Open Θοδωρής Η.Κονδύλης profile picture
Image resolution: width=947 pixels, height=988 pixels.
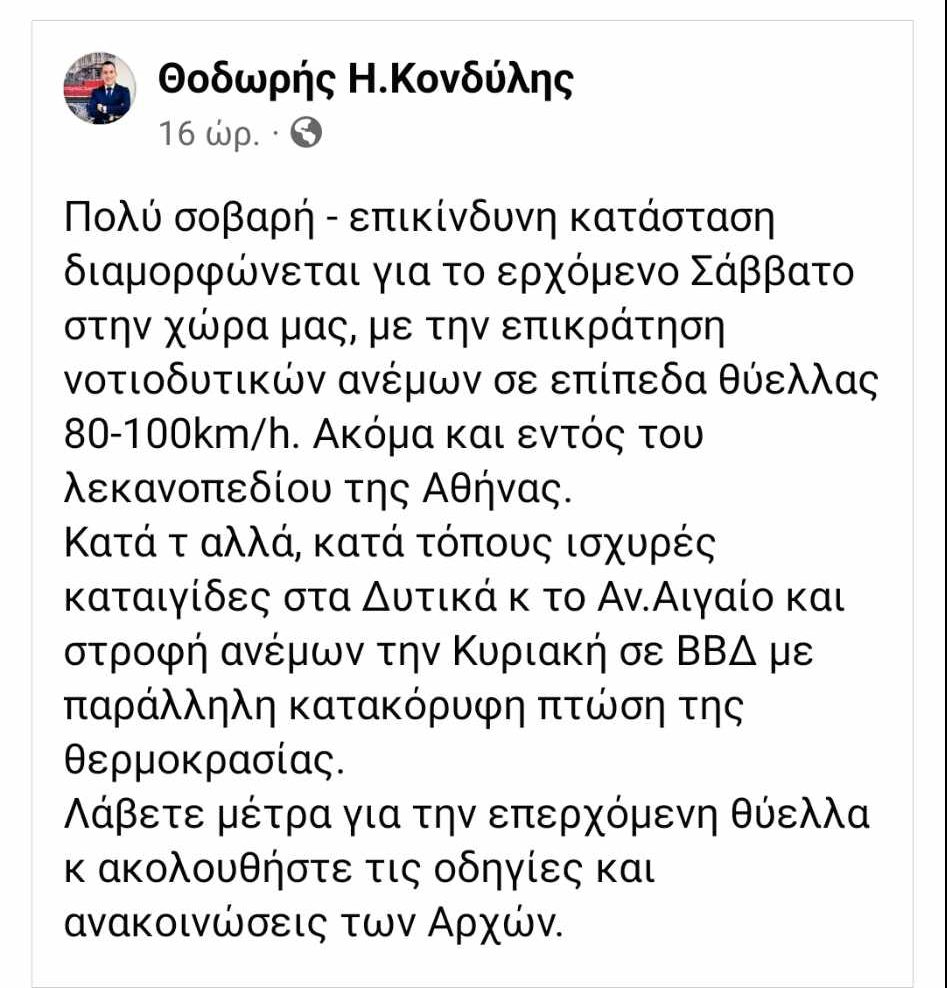click(100, 89)
